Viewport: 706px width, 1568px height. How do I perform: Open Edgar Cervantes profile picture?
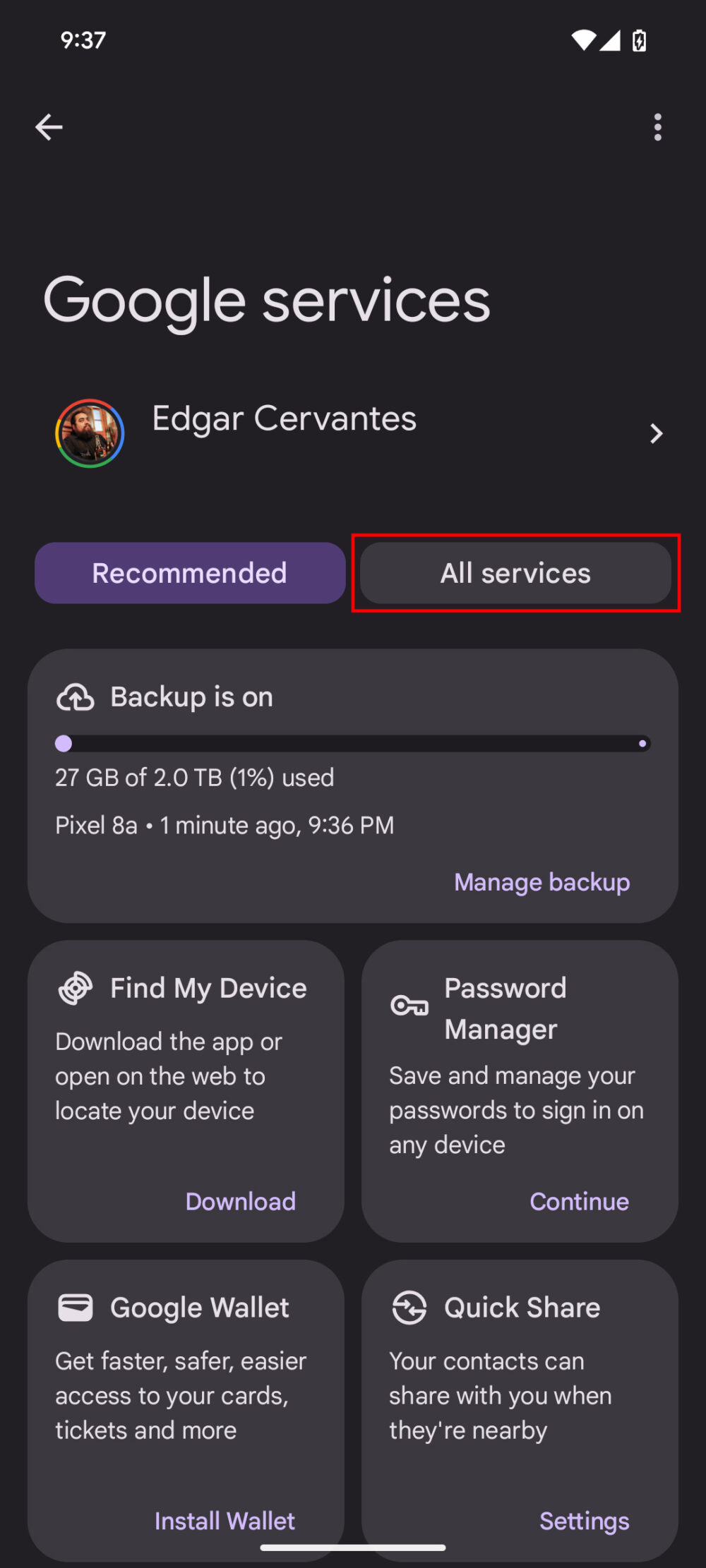tap(90, 433)
